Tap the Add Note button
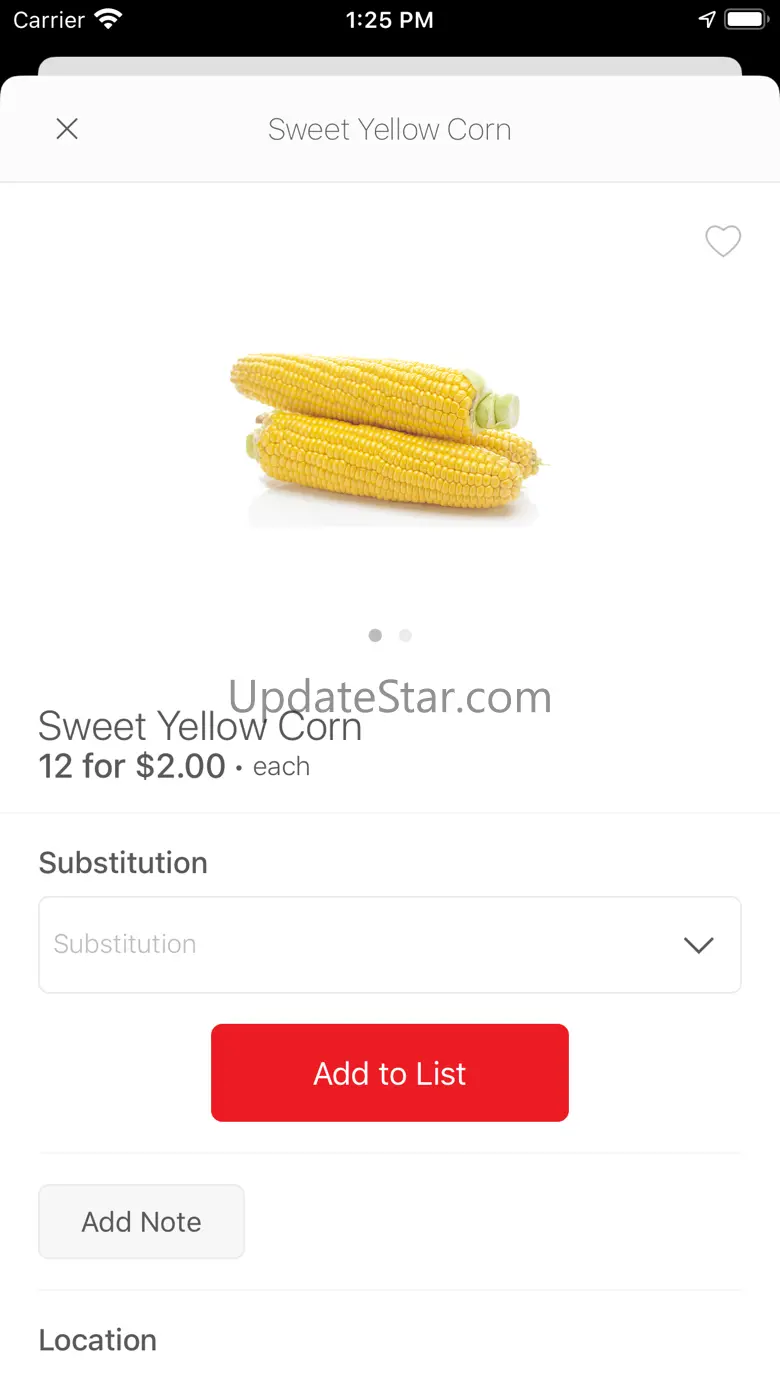Image resolution: width=780 pixels, height=1387 pixels. (141, 1222)
